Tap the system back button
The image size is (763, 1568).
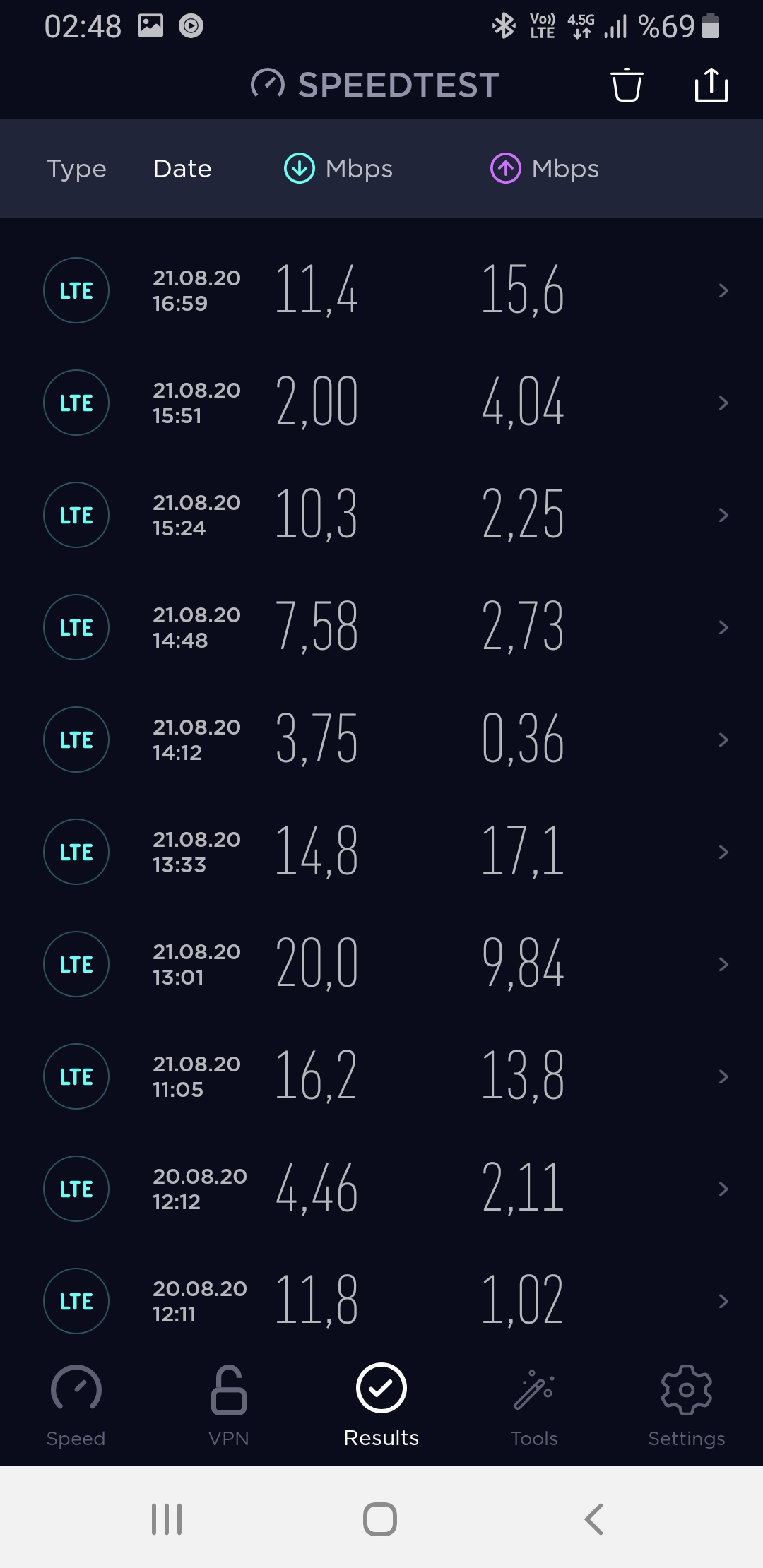[x=593, y=1519]
